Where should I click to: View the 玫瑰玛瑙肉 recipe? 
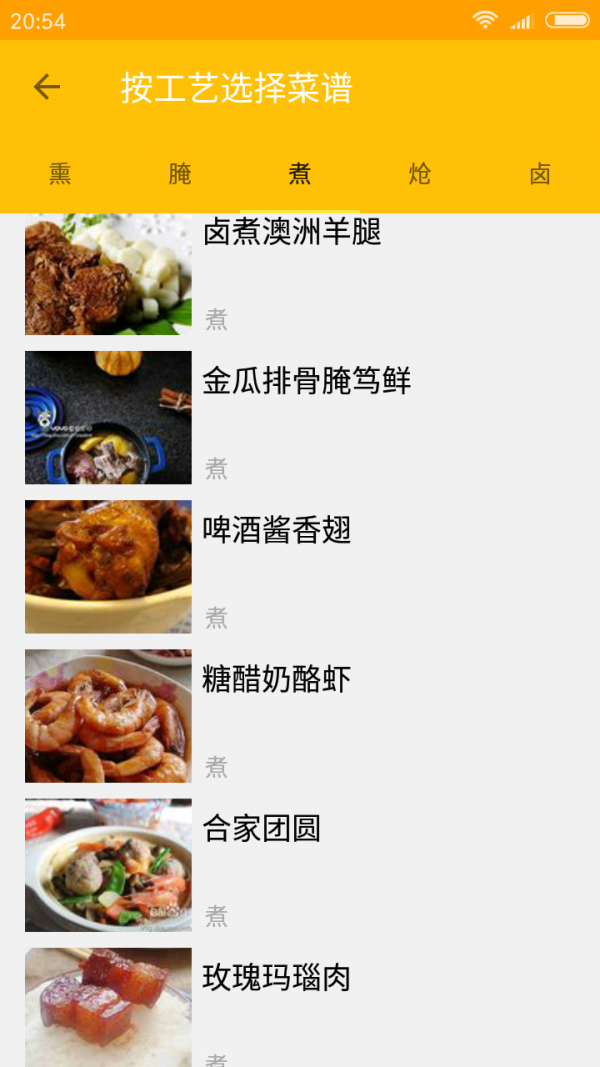pyautogui.click(x=277, y=978)
